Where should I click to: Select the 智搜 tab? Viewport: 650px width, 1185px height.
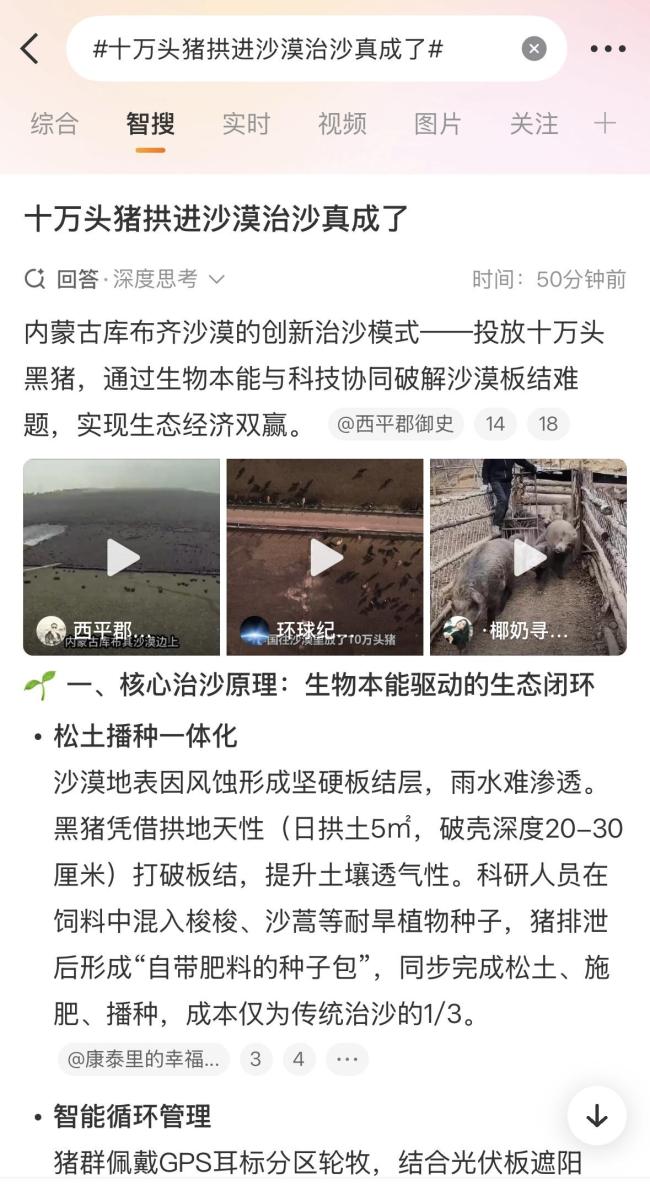(151, 124)
